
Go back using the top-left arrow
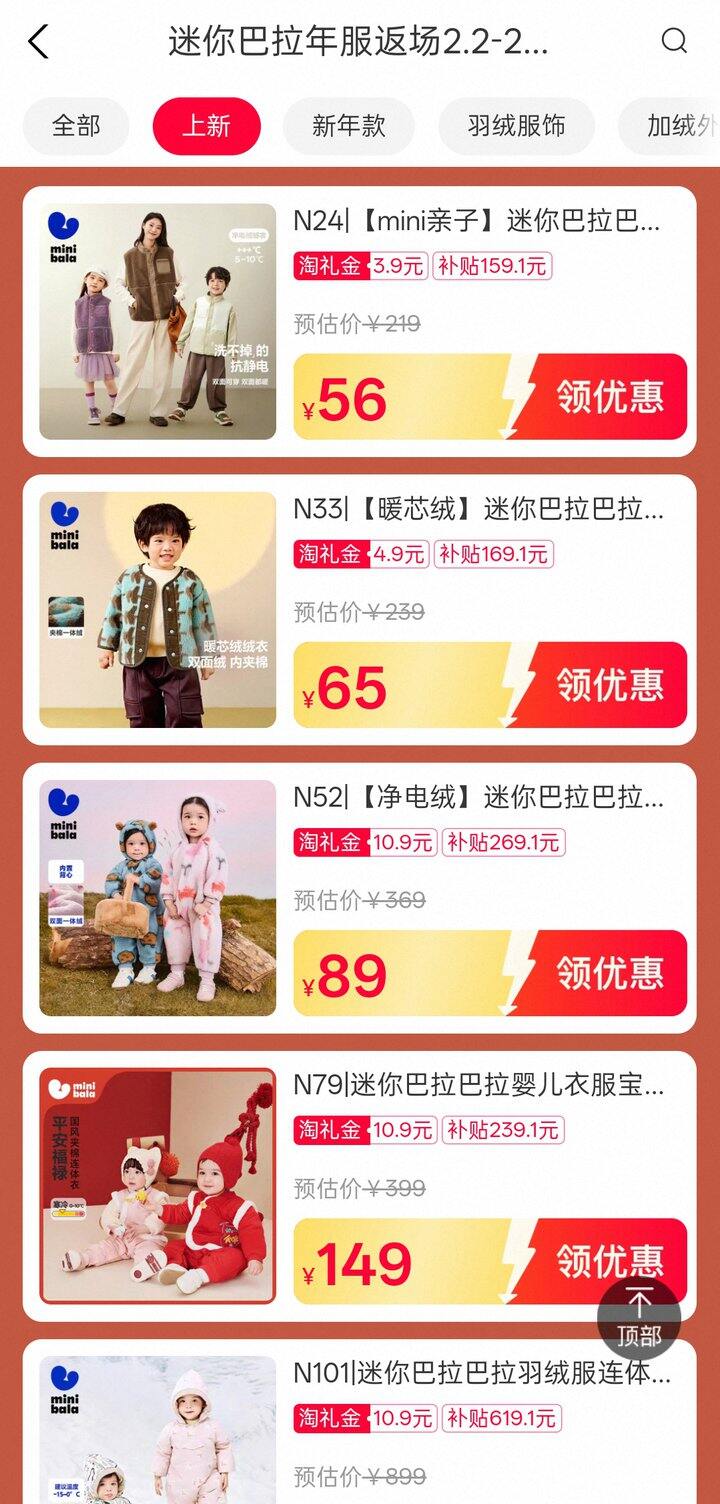(38, 42)
